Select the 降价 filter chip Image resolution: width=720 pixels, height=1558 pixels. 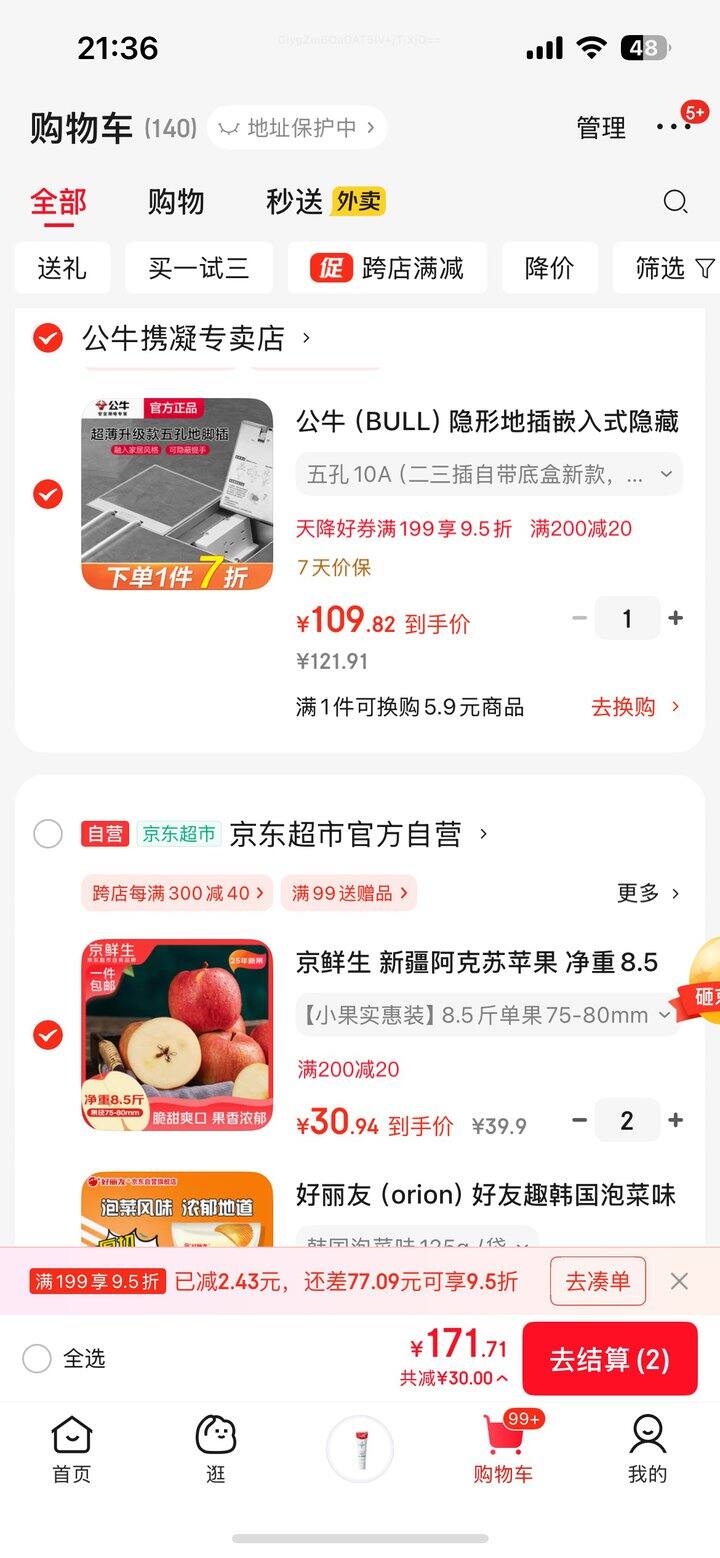(x=549, y=268)
